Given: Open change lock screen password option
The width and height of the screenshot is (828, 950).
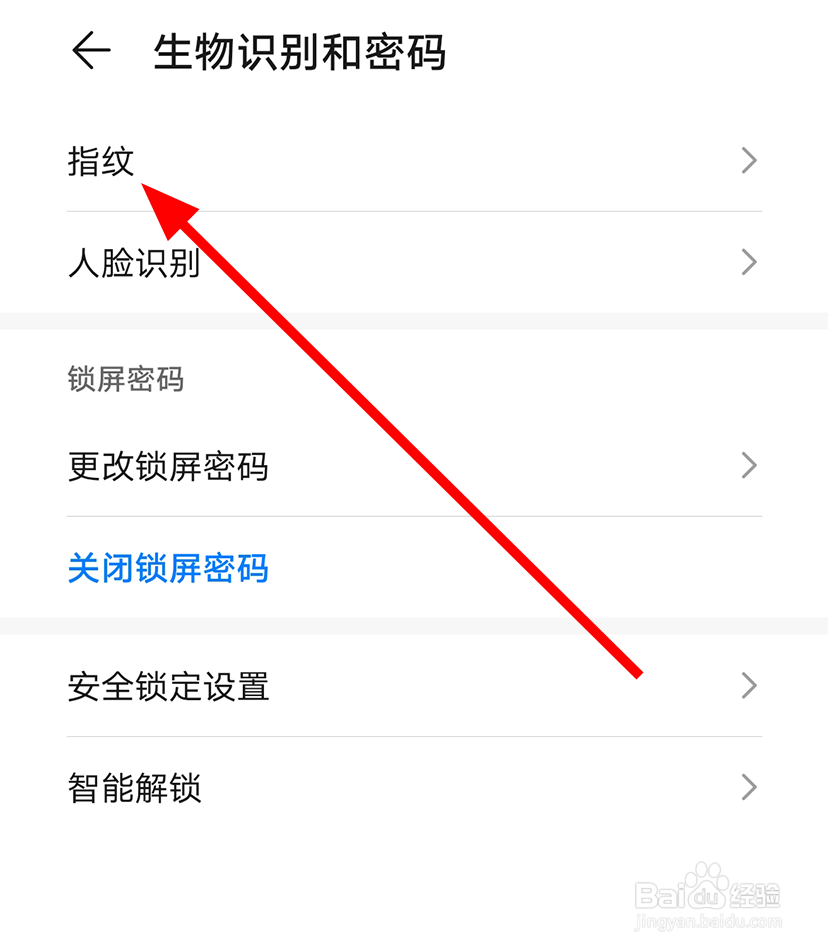Looking at the screenshot, I should tap(168, 466).
